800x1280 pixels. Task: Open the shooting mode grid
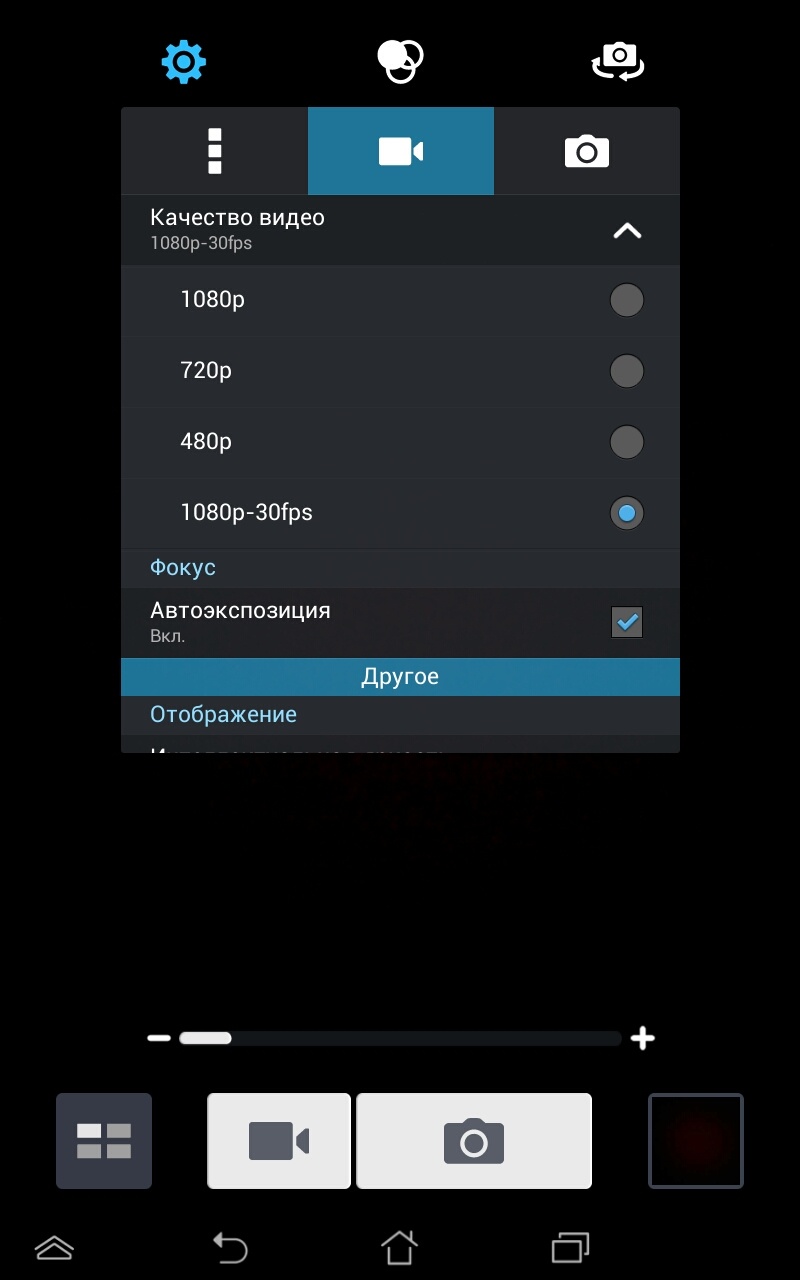[x=104, y=1141]
